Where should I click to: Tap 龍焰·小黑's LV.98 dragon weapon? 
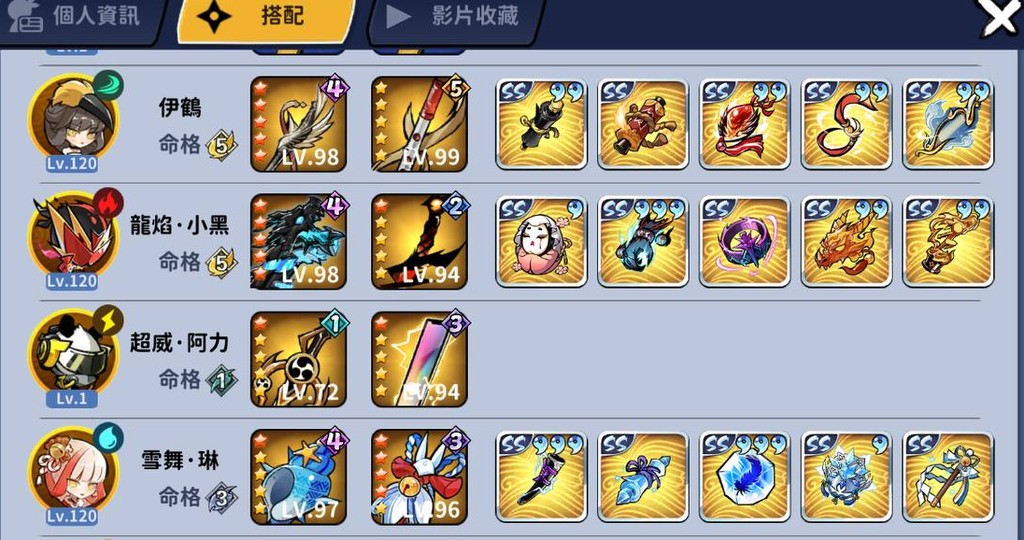coord(298,242)
